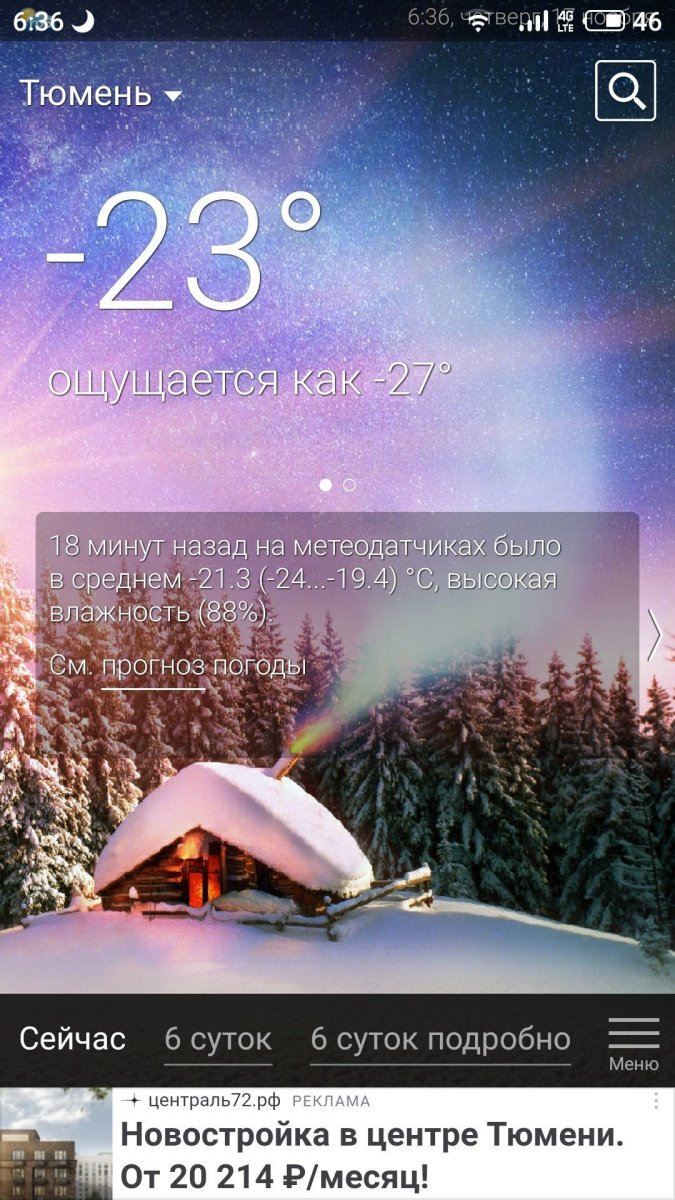Open the Меню hamburger button
675x1200 pixels.
633,1043
